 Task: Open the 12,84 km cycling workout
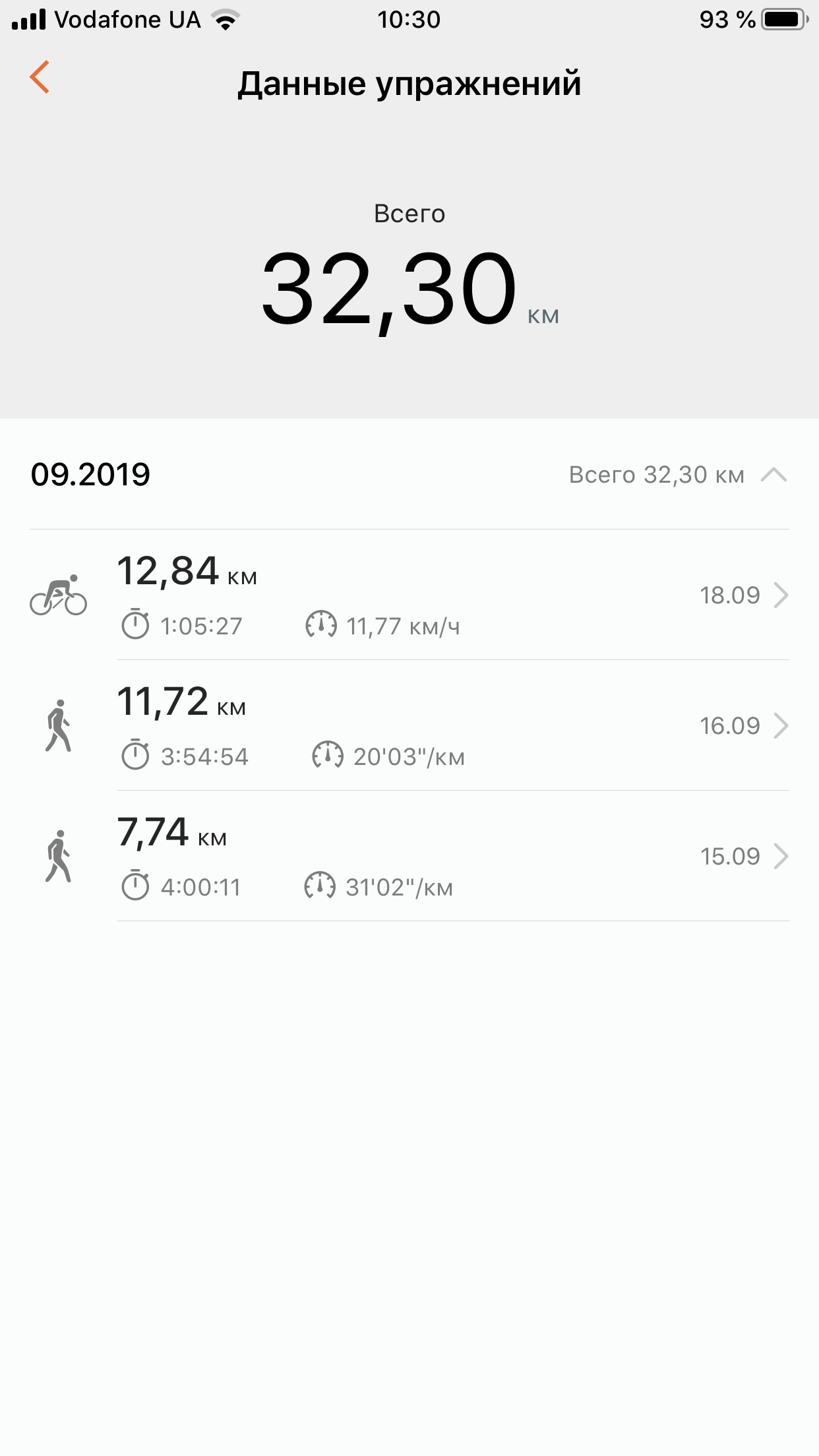[x=409, y=595]
